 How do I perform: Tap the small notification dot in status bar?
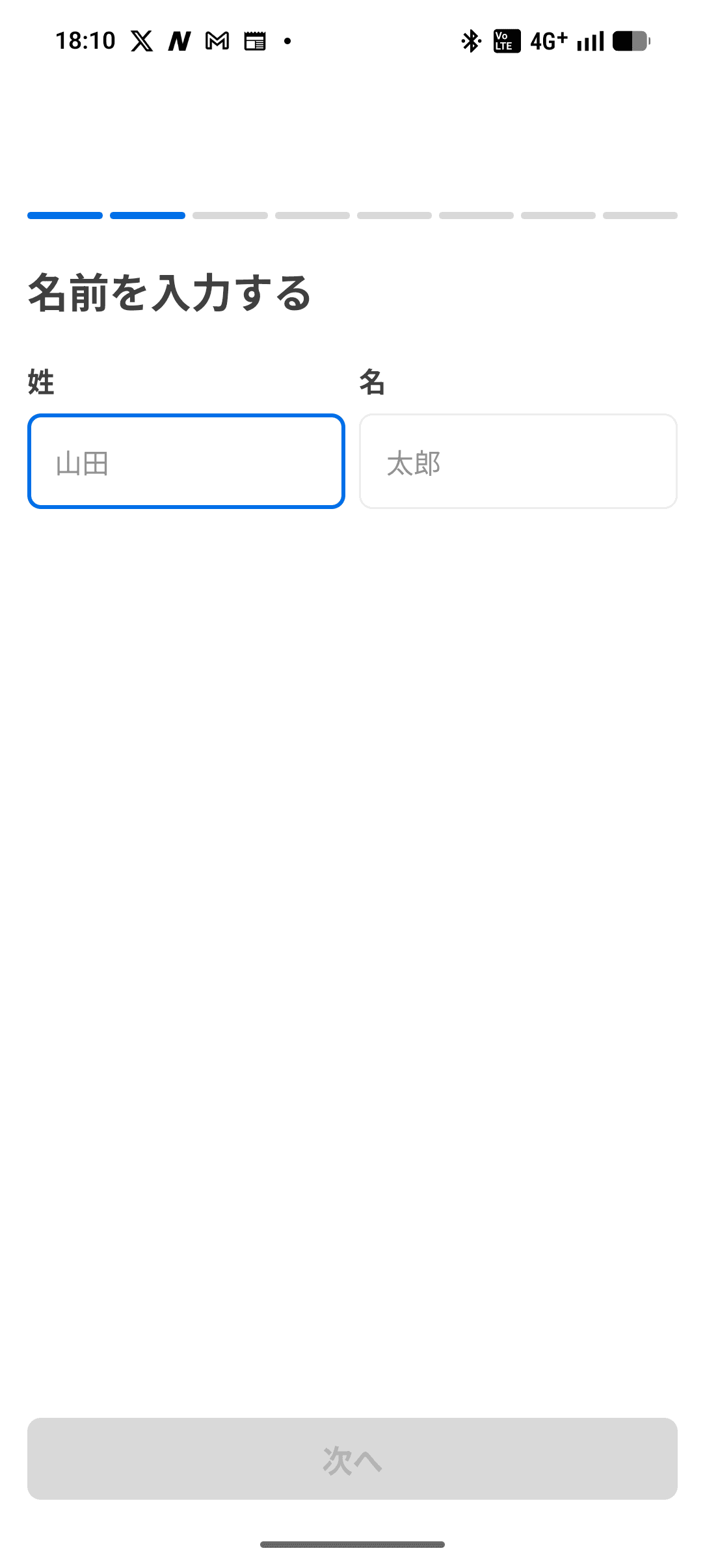coord(286,41)
